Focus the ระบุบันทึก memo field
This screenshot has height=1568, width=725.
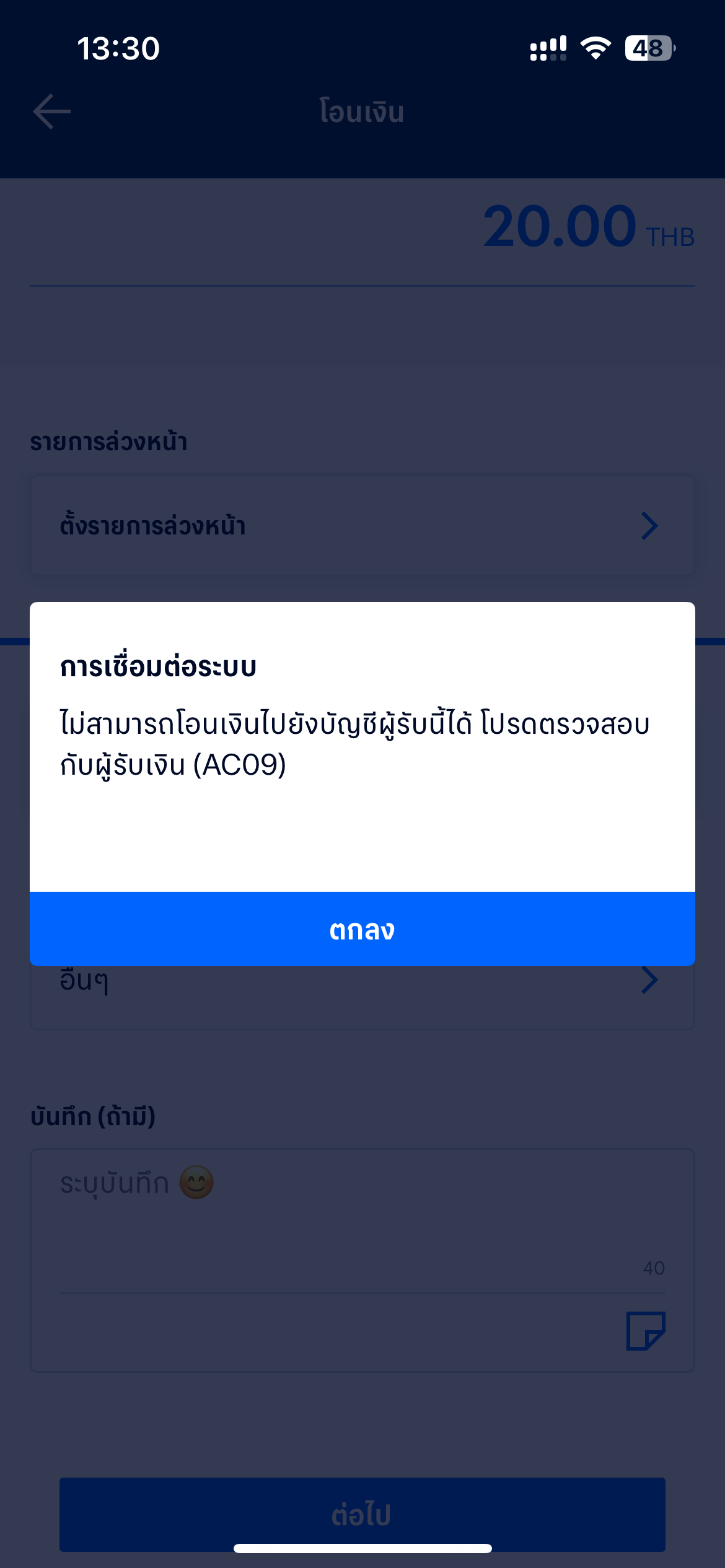[x=362, y=1221]
